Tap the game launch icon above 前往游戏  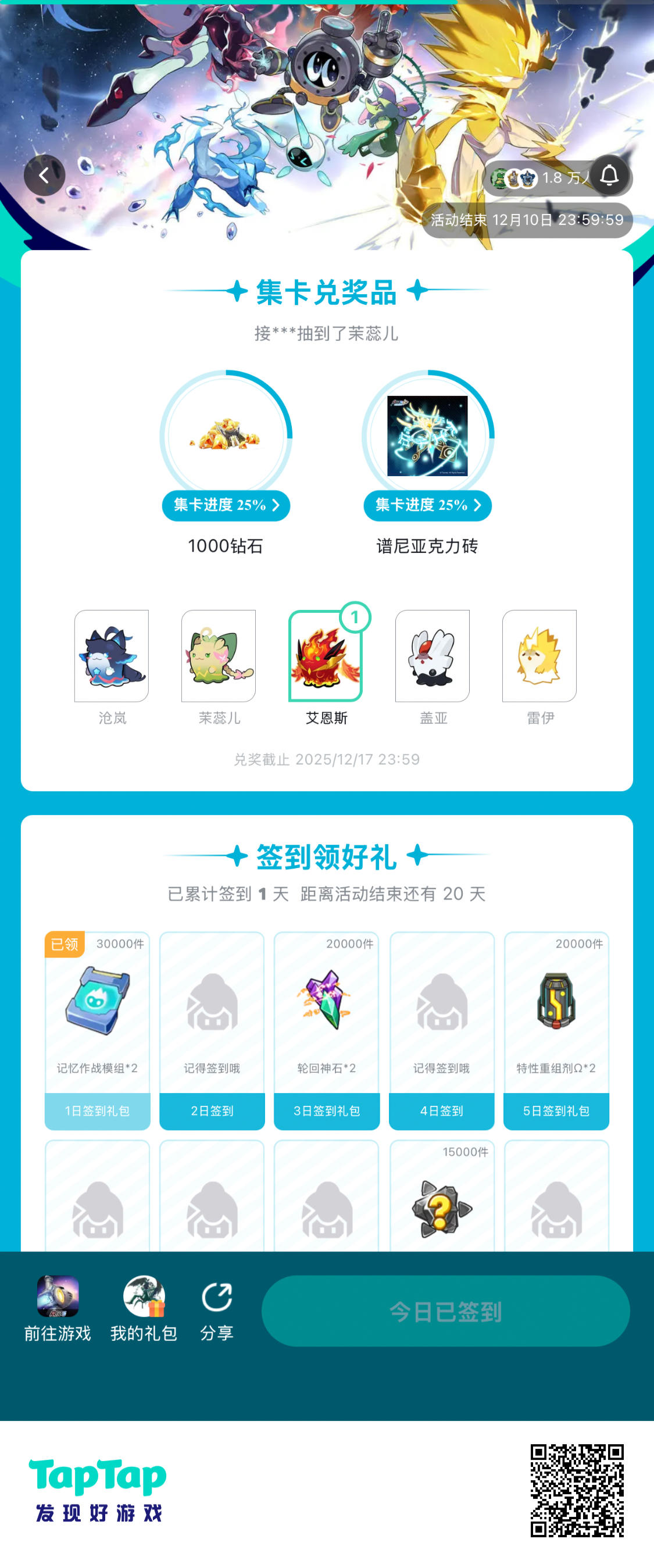click(x=56, y=1296)
